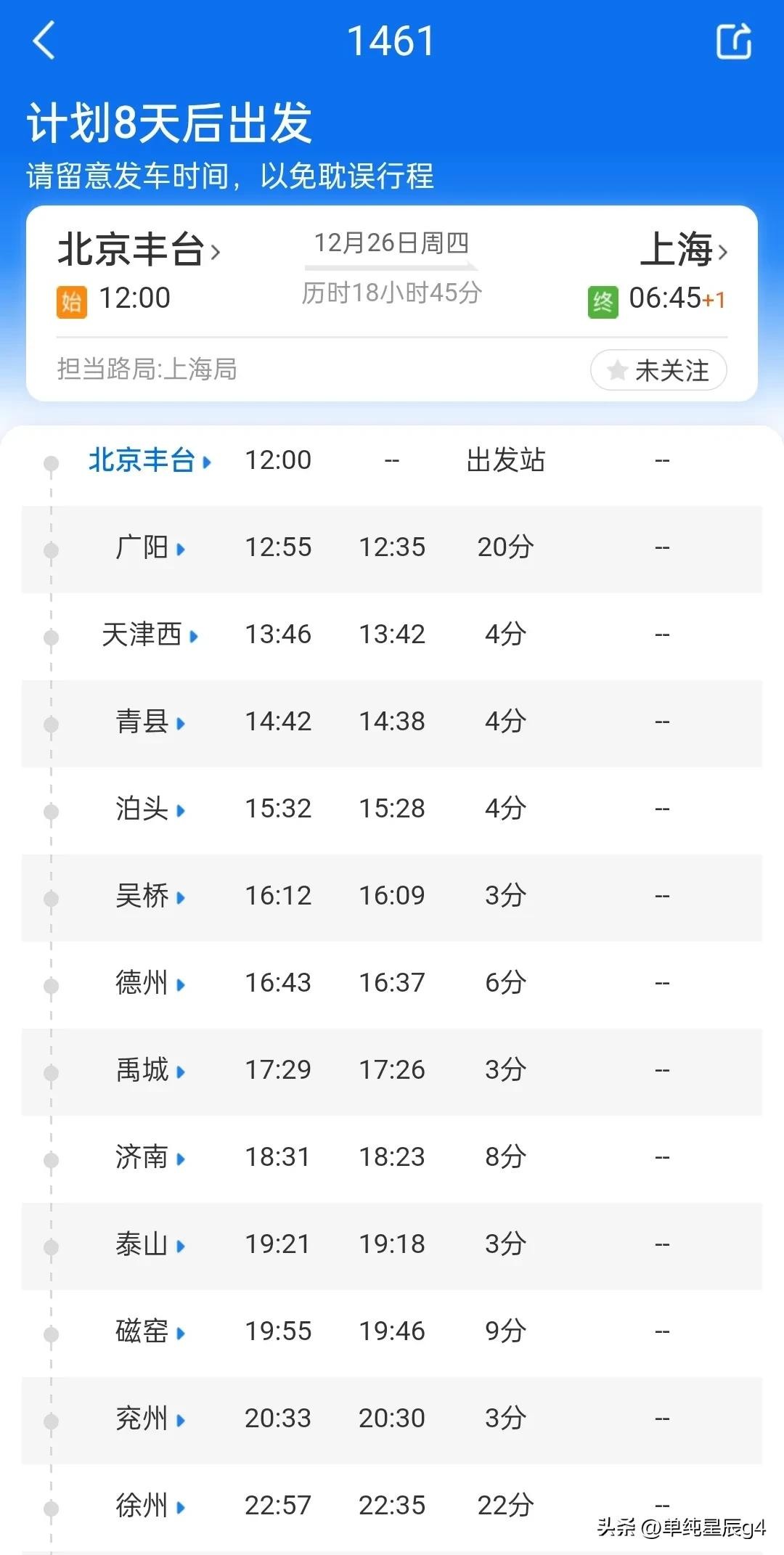Open 济南 station details
This screenshot has width=784, height=1555.
coord(150,1157)
